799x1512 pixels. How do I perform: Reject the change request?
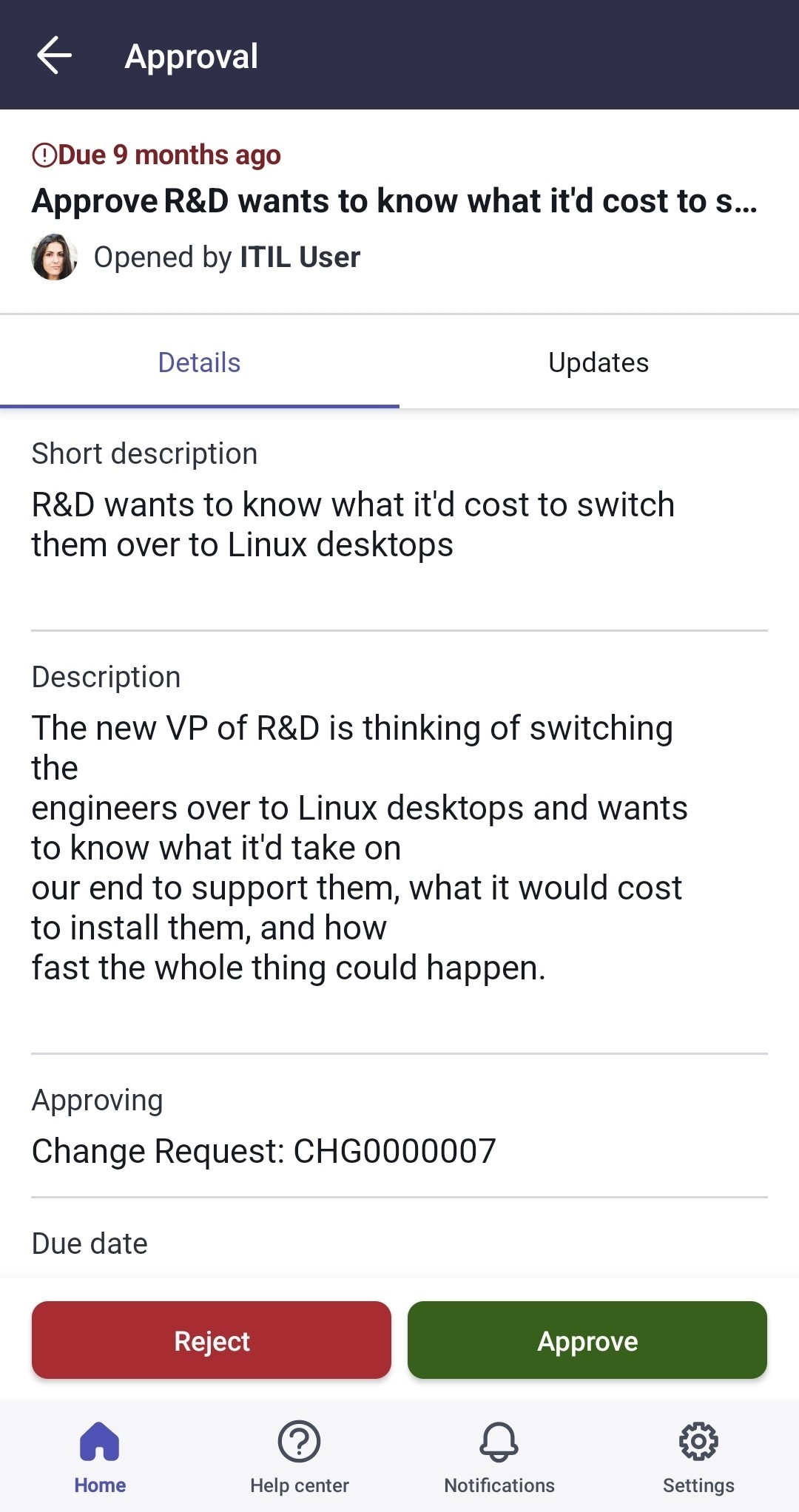pos(212,1340)
